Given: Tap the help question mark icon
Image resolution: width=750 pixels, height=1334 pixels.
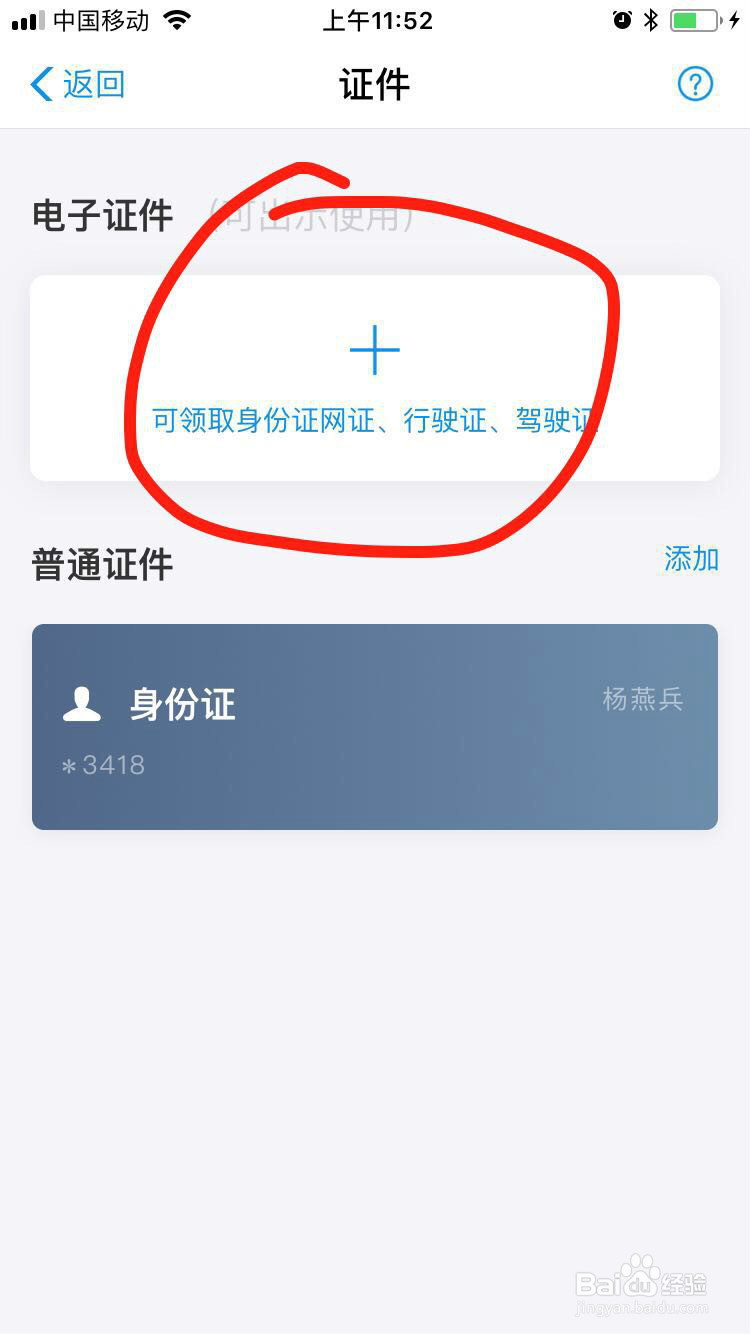Looking at the screenshot, I should pyautogui.click(x=695, y=84).
